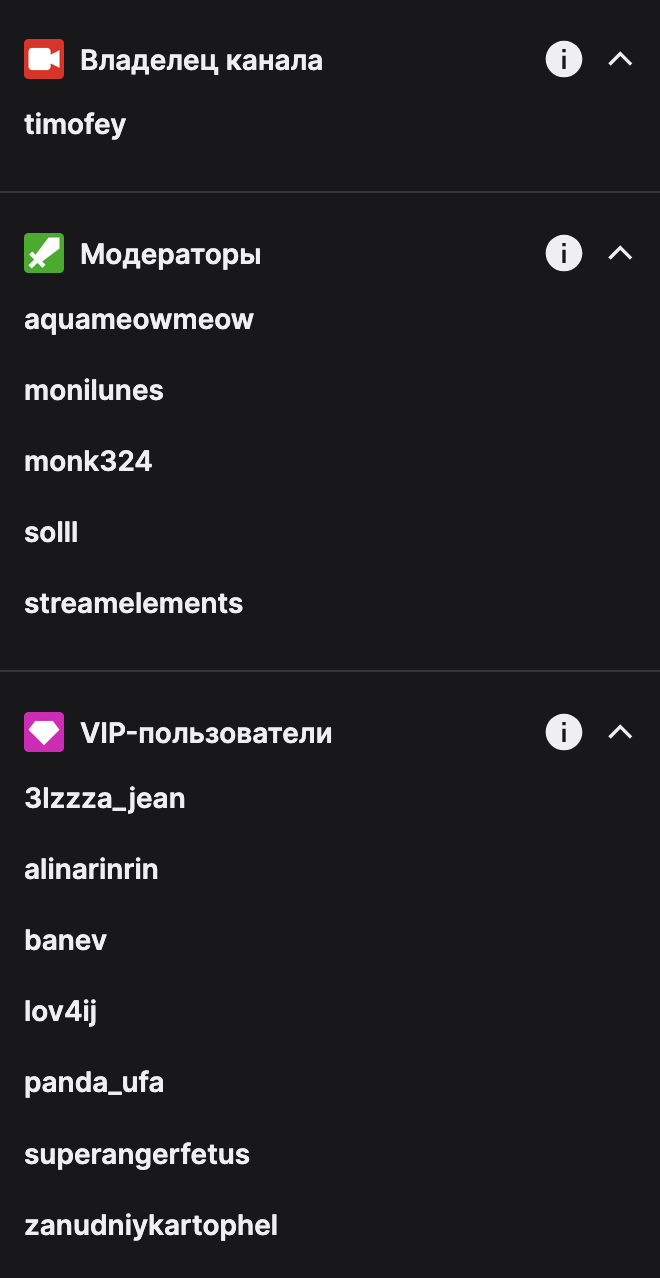Viewport: 660px width, 1278px height.
Task: Open lov4ij's user card
Action: coord(61,1012)
